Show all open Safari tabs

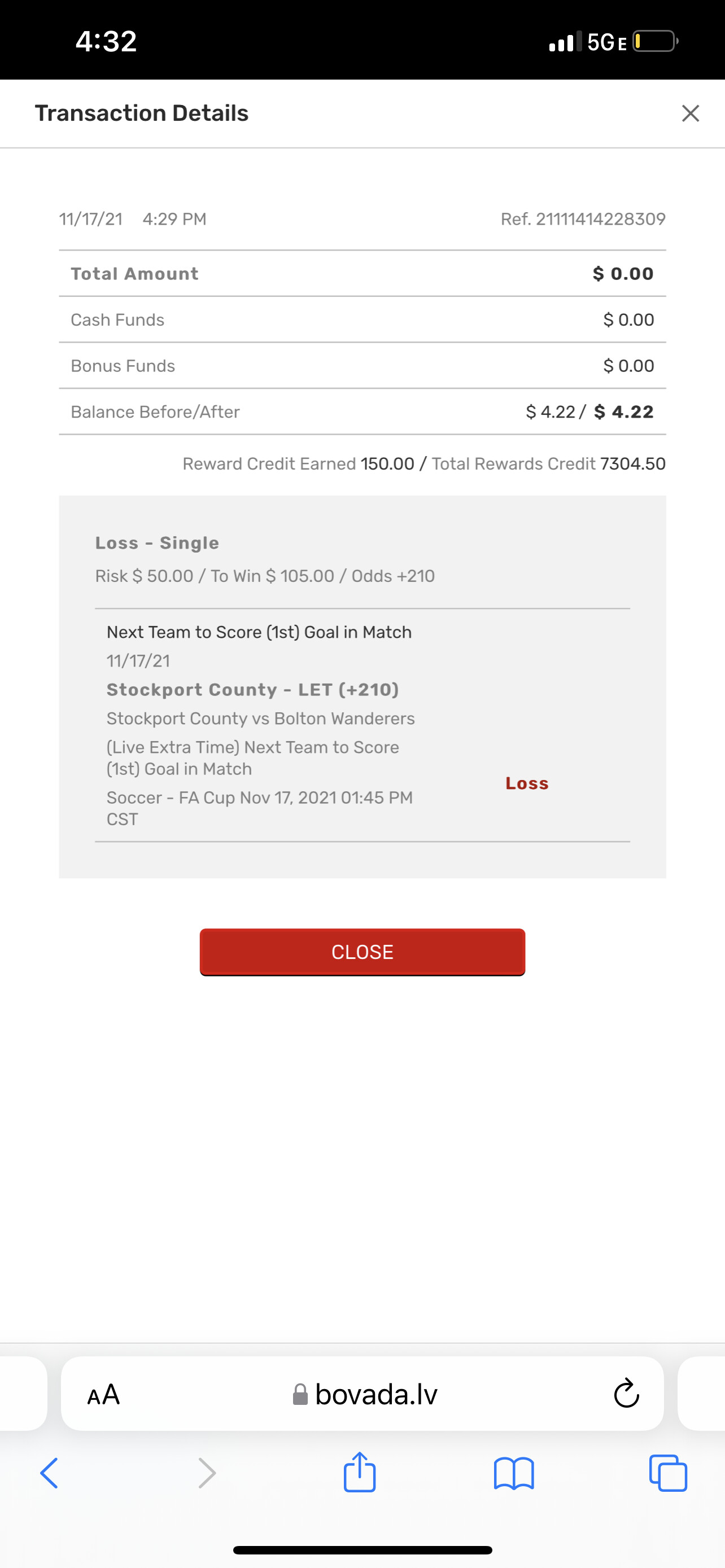668,1473
